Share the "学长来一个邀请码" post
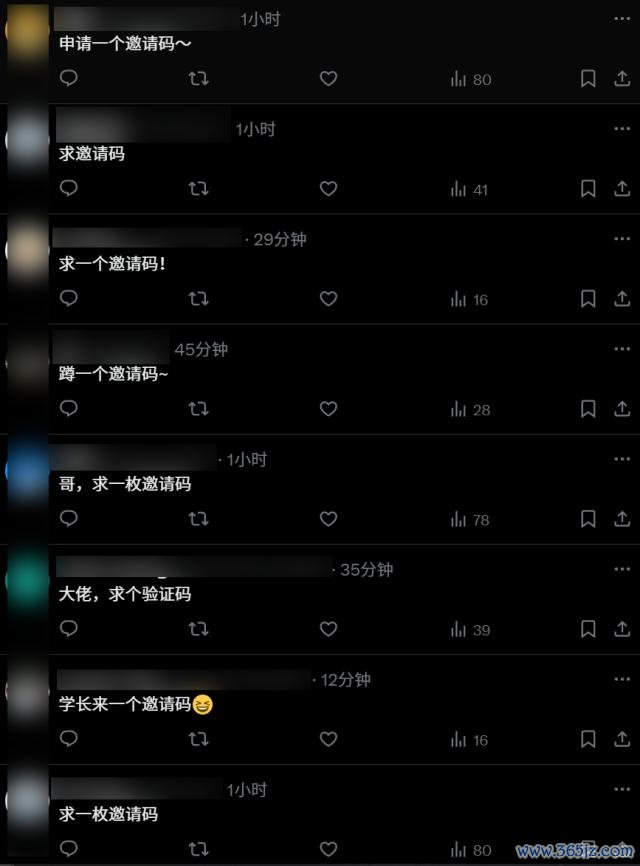This screenshot has width=640, height=866. [x=621, y=738]
